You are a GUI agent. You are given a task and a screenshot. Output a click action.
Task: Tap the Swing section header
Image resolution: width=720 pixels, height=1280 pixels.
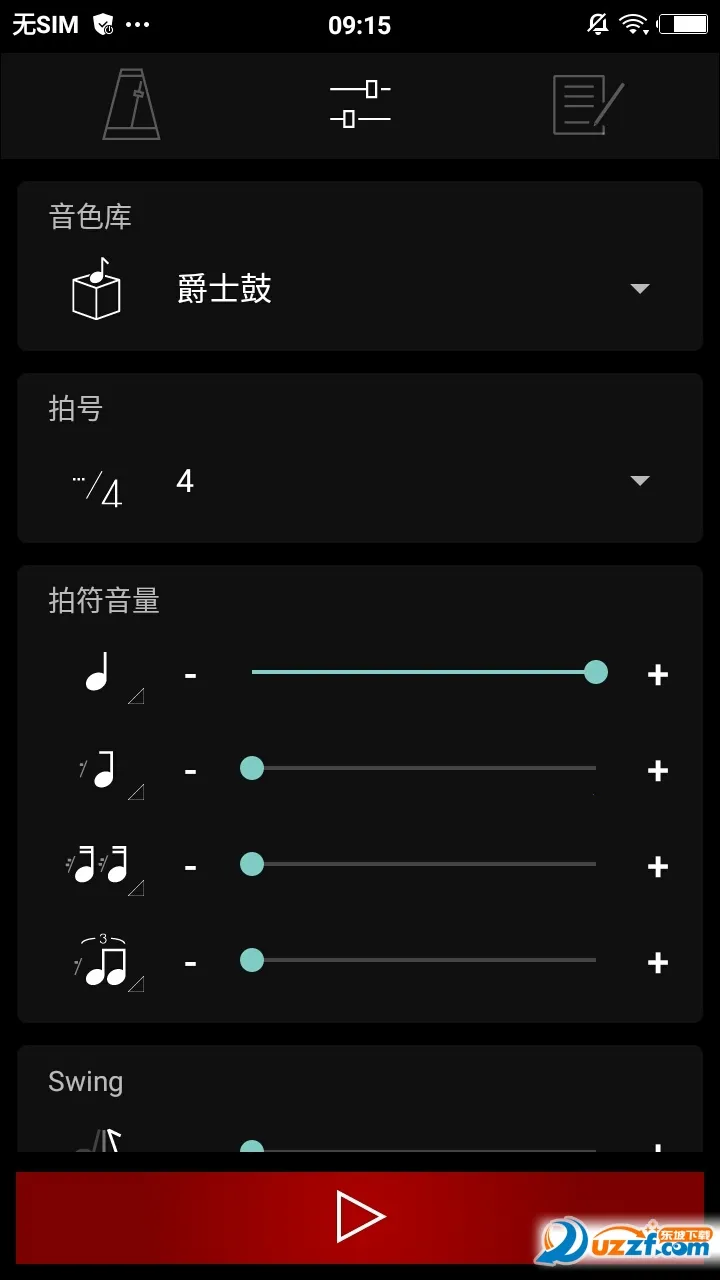85,1081
